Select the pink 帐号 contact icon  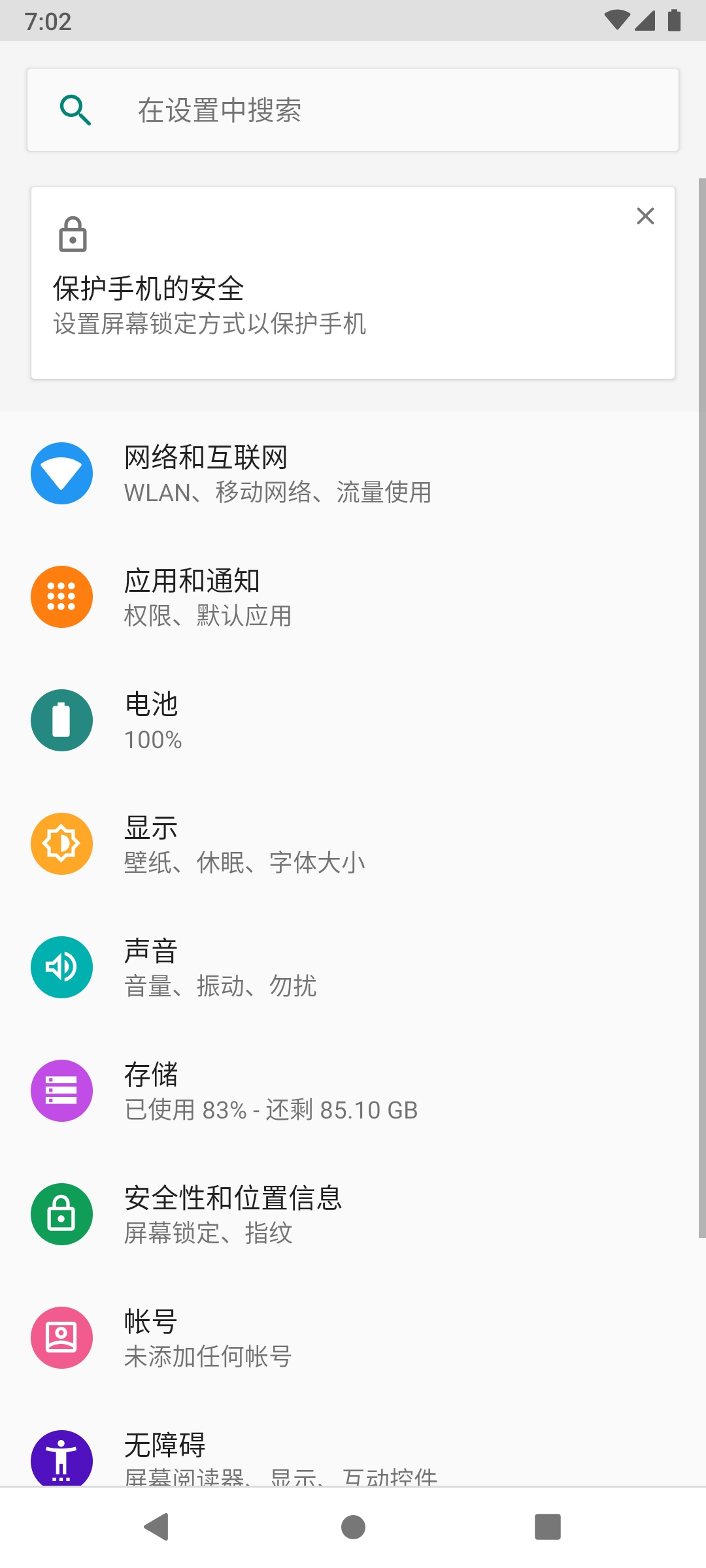(61, 1337)
